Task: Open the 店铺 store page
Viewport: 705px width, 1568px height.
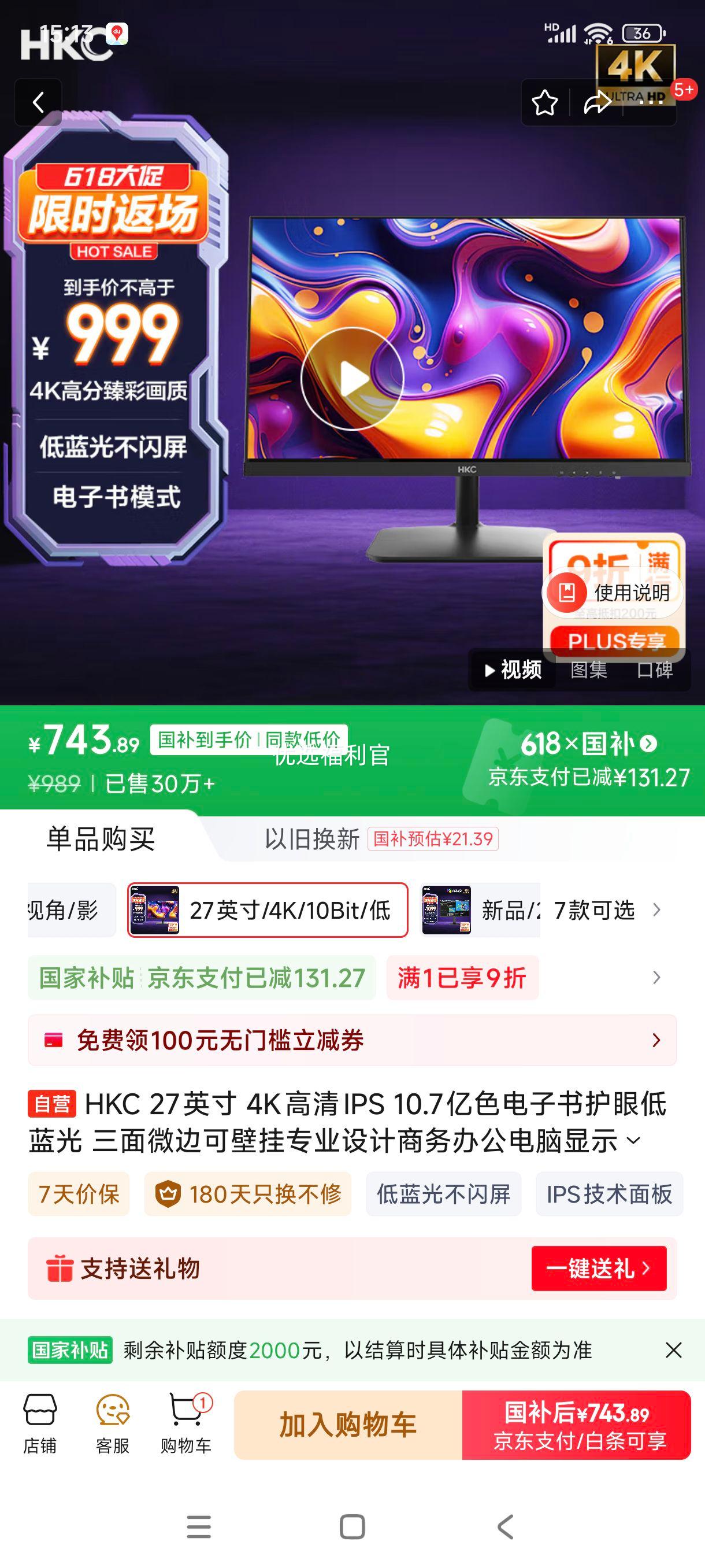Action: click(40, 1423)
